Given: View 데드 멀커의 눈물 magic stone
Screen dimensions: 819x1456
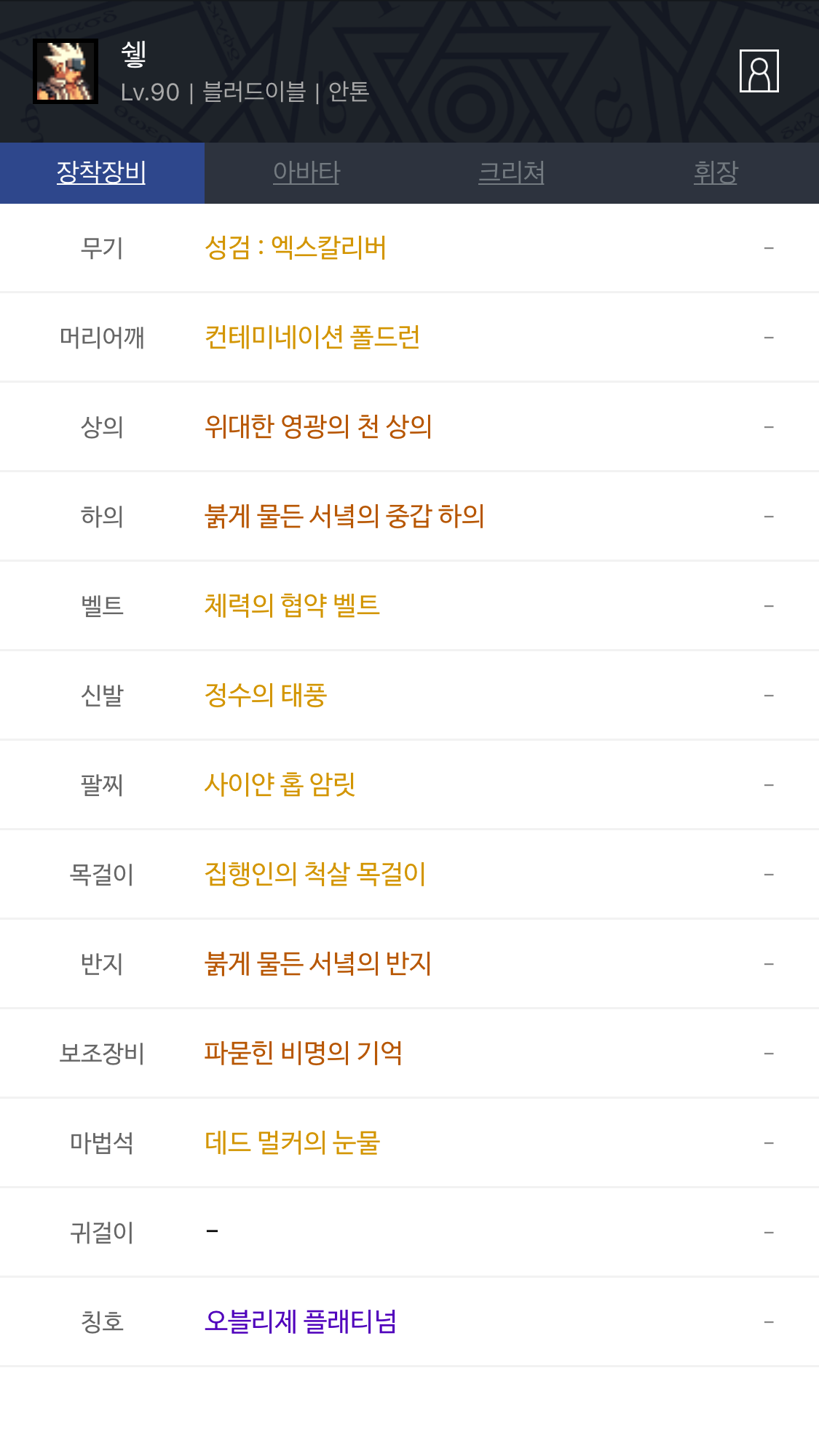Looking at the screenshot, I should pyautogui.click(x=292, y=1142).
